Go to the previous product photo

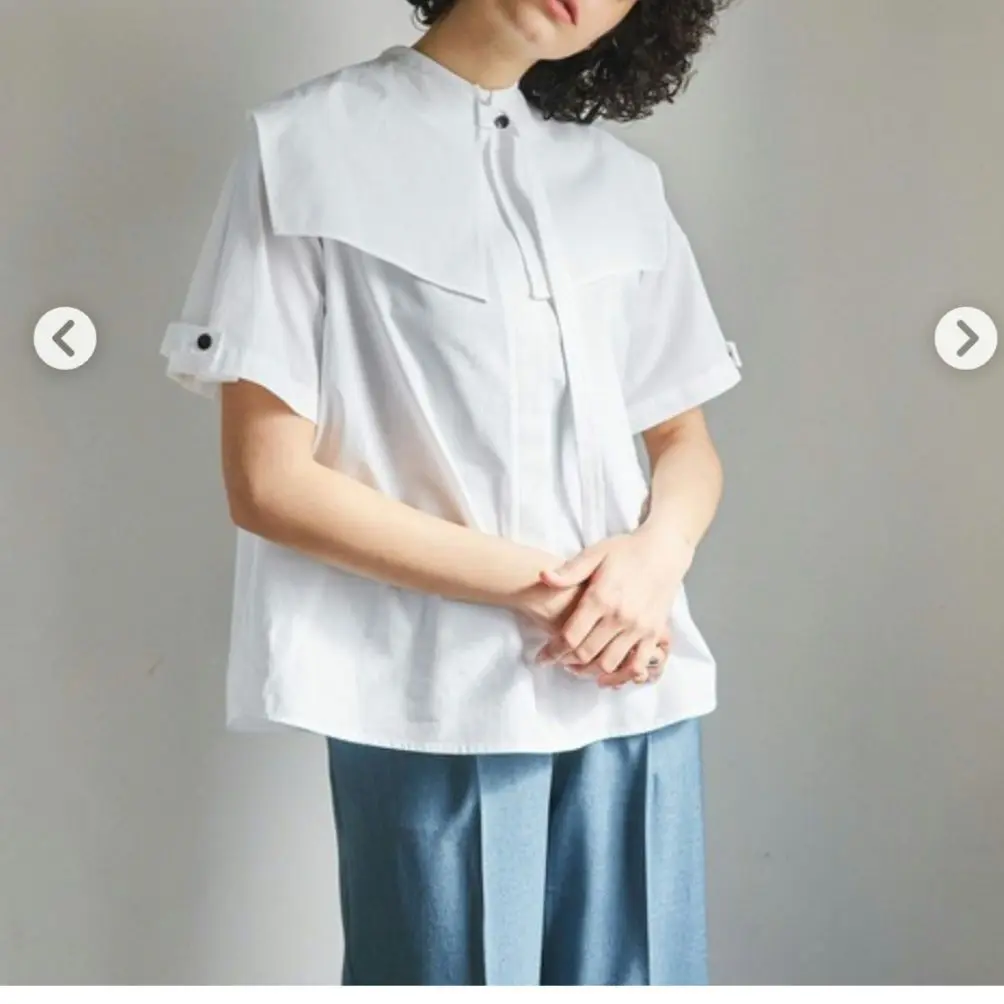pos(65,339)
